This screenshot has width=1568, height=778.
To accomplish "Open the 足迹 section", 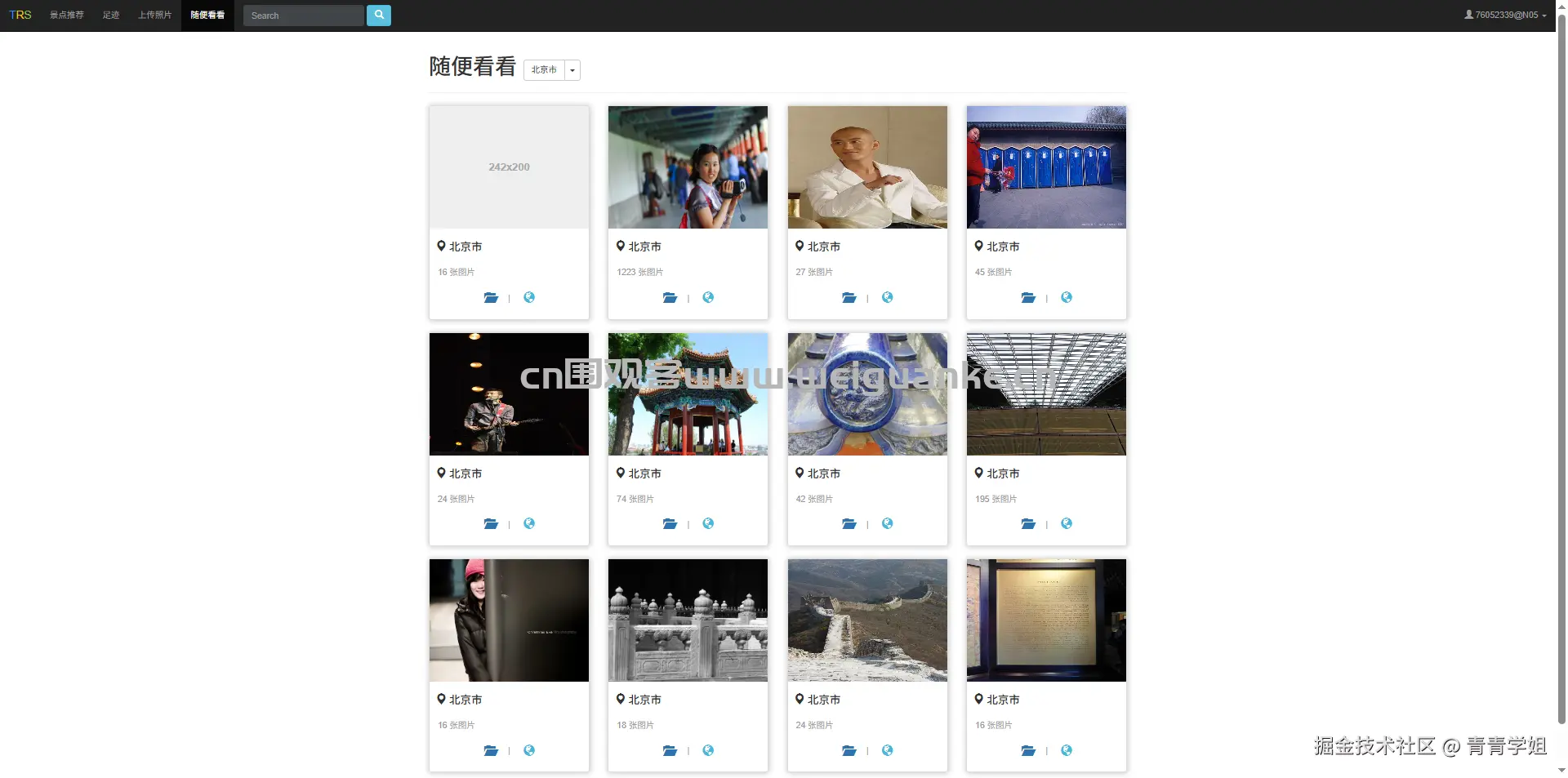I will [x=111, y=16].
